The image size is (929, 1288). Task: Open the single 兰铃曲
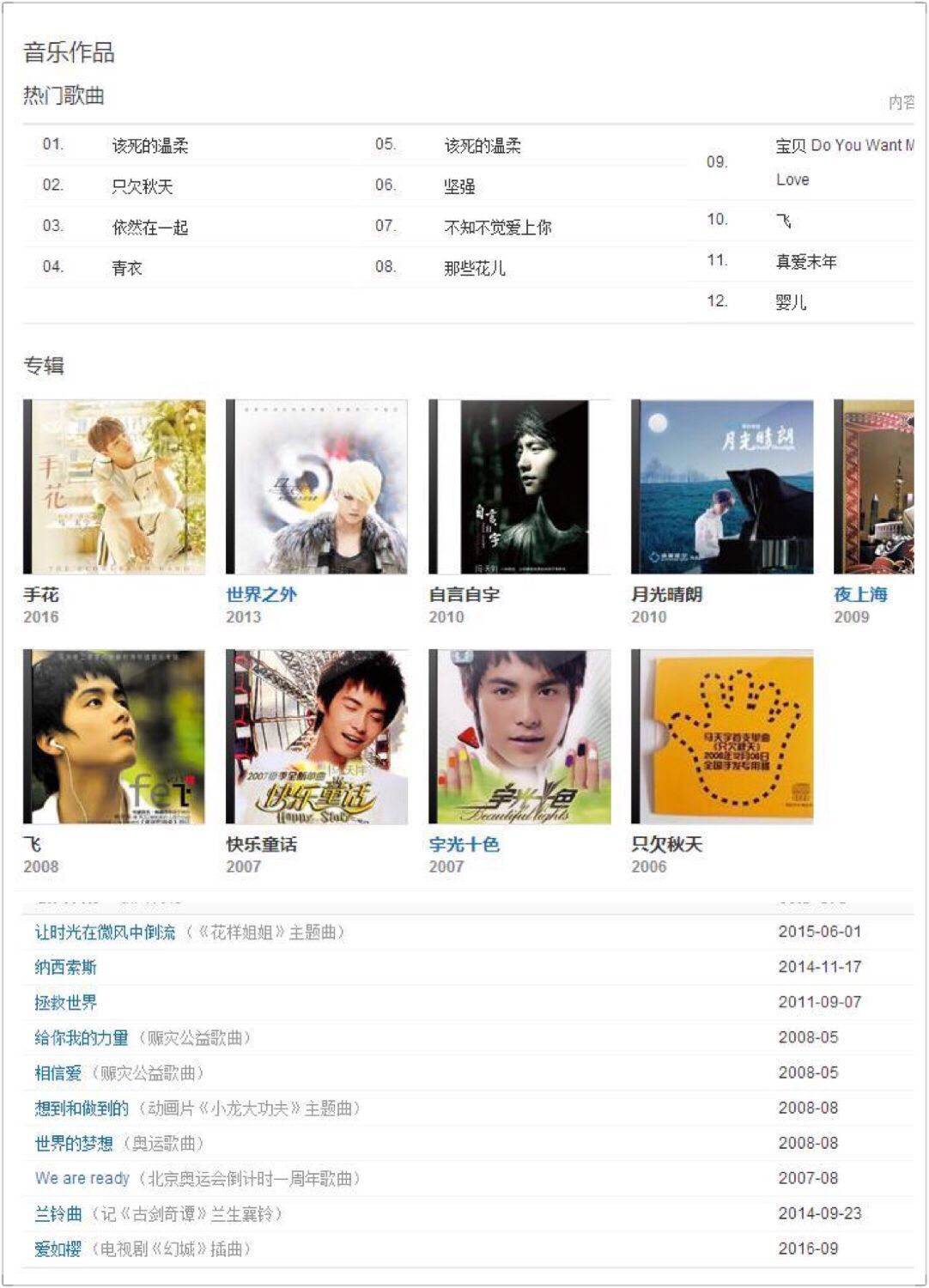tap(58, 1214)
